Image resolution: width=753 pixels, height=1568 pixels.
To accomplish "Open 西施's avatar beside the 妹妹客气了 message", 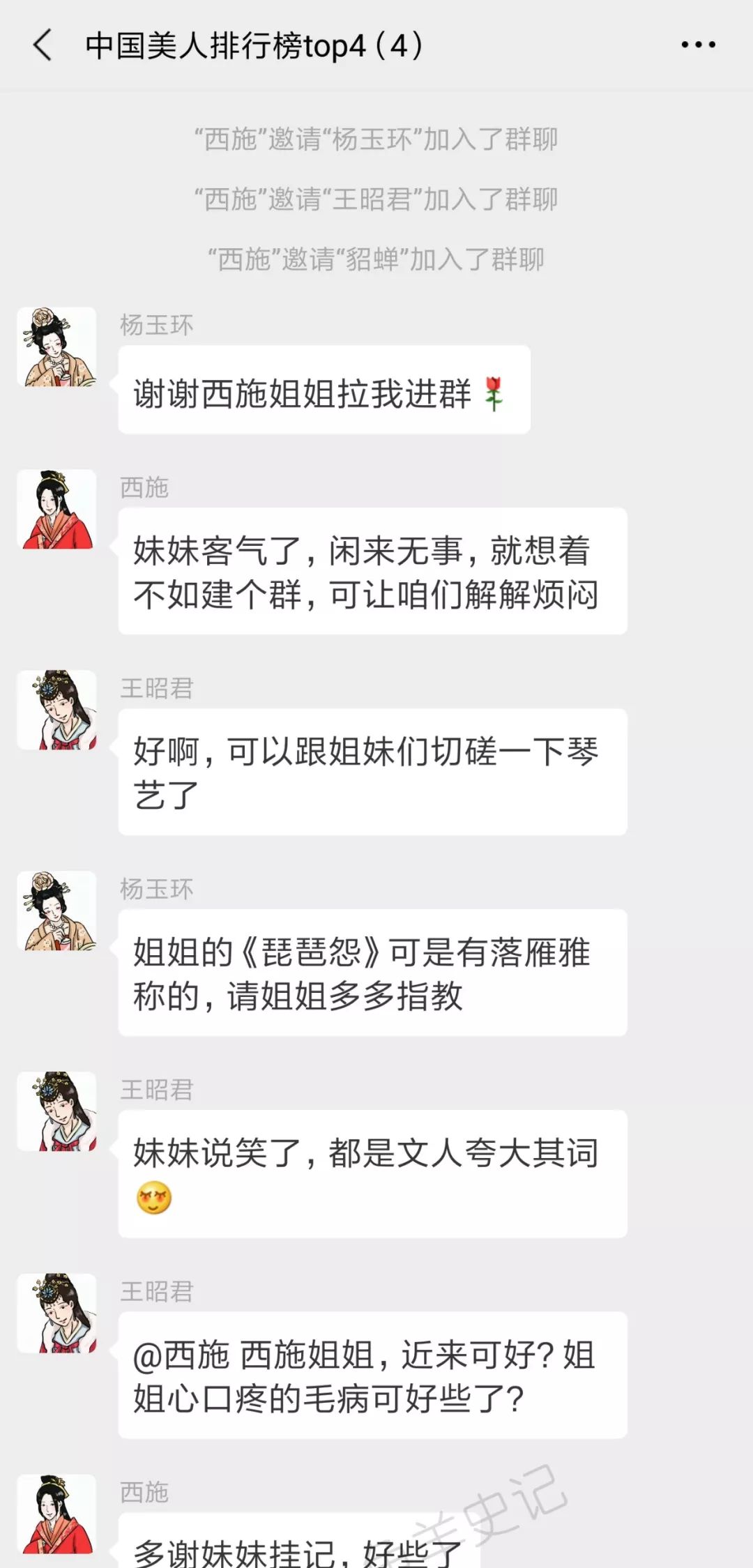I will coord(56,509).
